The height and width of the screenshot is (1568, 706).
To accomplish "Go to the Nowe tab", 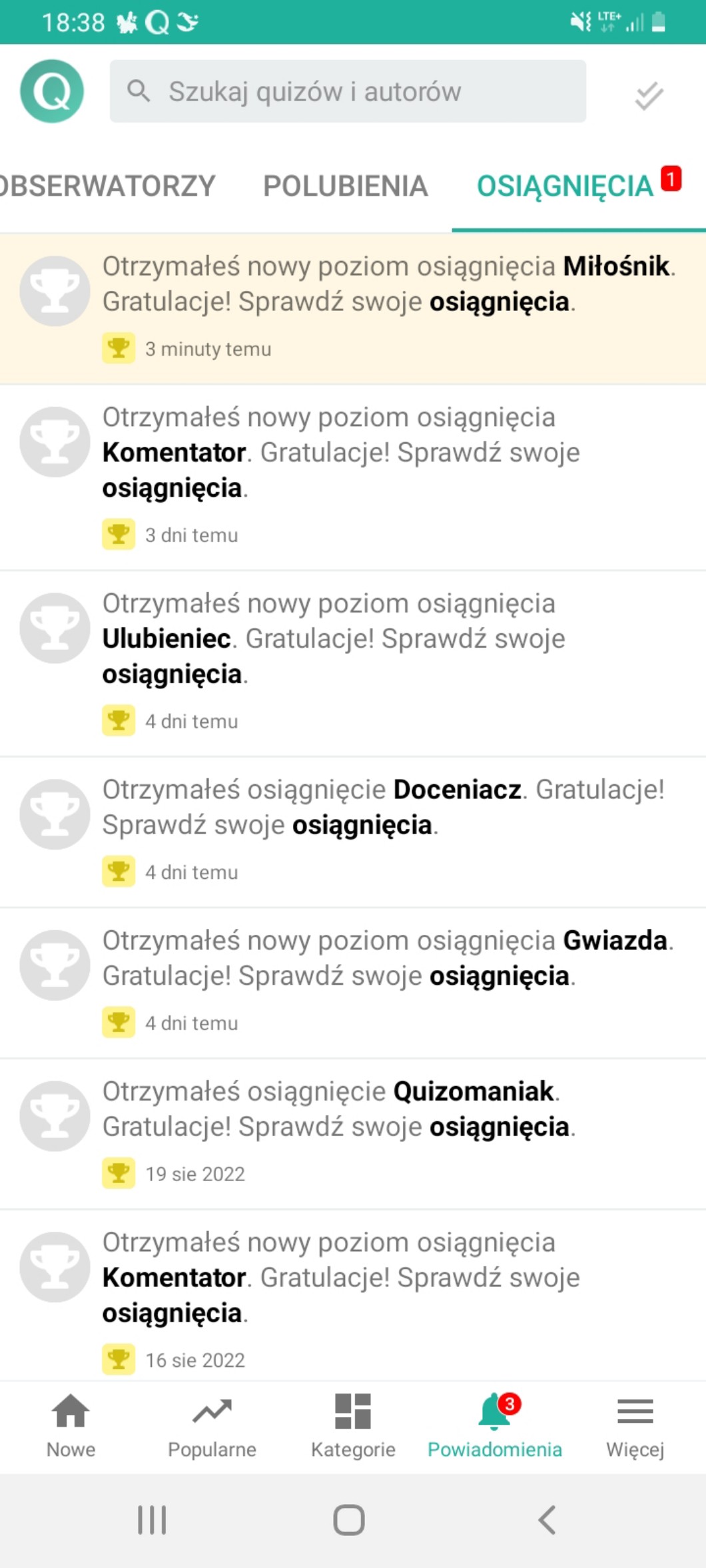I will [71, 1426].
